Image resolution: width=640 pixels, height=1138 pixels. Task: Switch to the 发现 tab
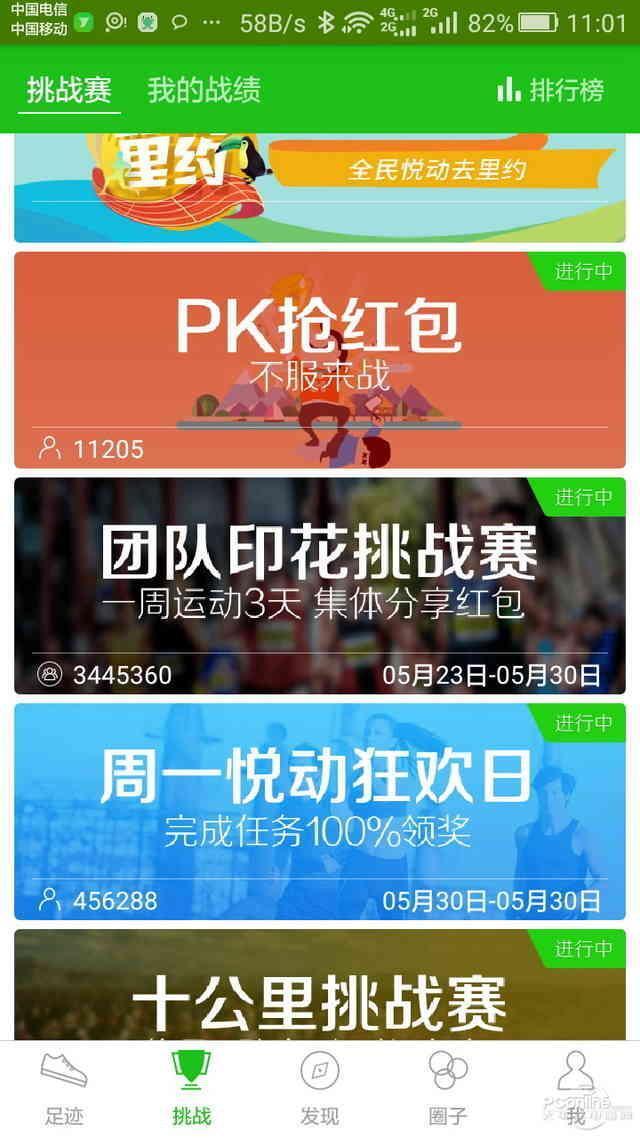[x=320, y=1089]
